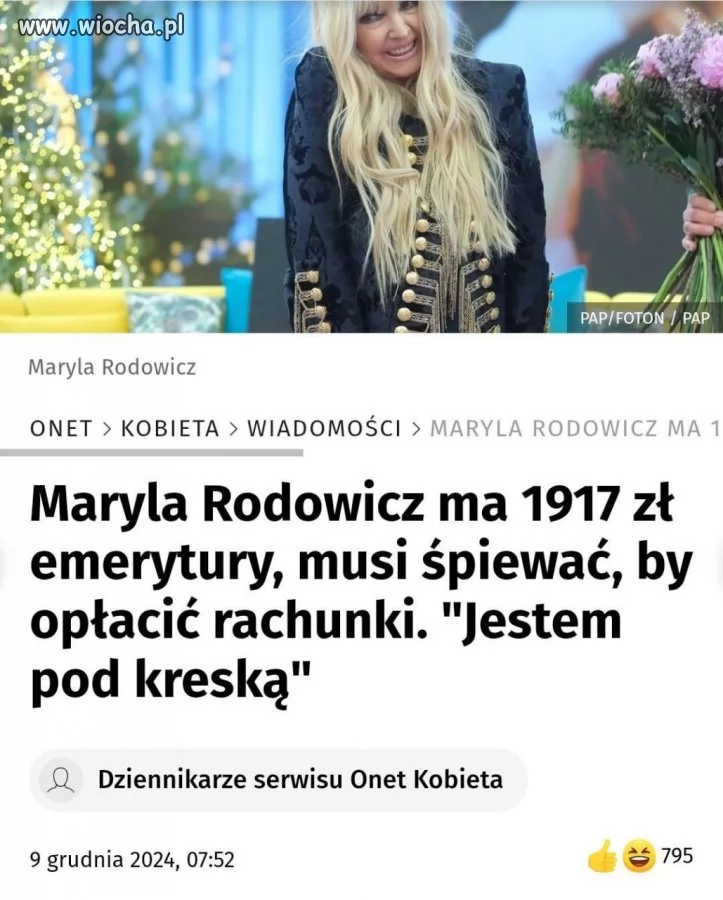
Task: Open author chip Dziennikarze serwisu Onet Kobieta
Action: [279, 780]
